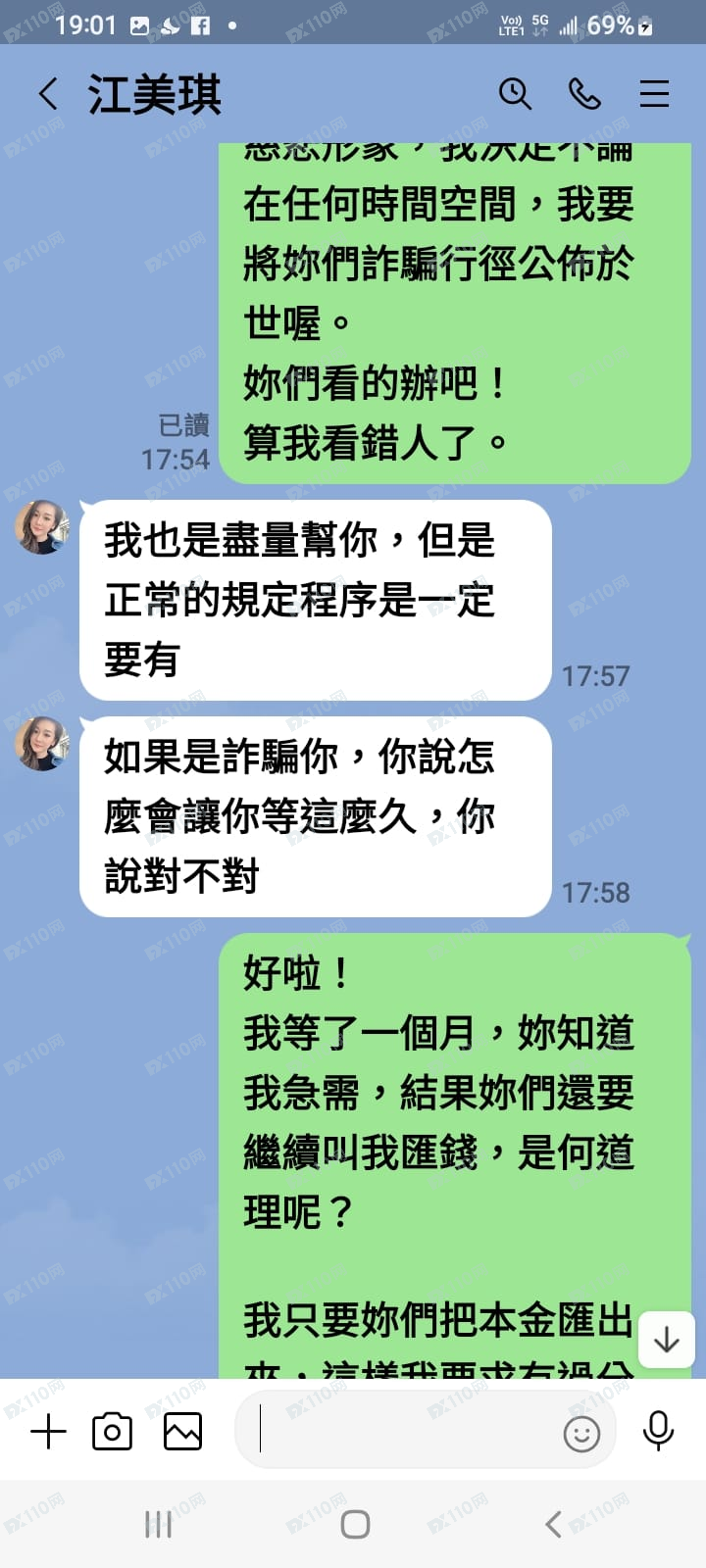The height and width of the screenshot is (1568, 706).
Task: Start a voice call with 江美琪
Action: click(x=584, y=94)
